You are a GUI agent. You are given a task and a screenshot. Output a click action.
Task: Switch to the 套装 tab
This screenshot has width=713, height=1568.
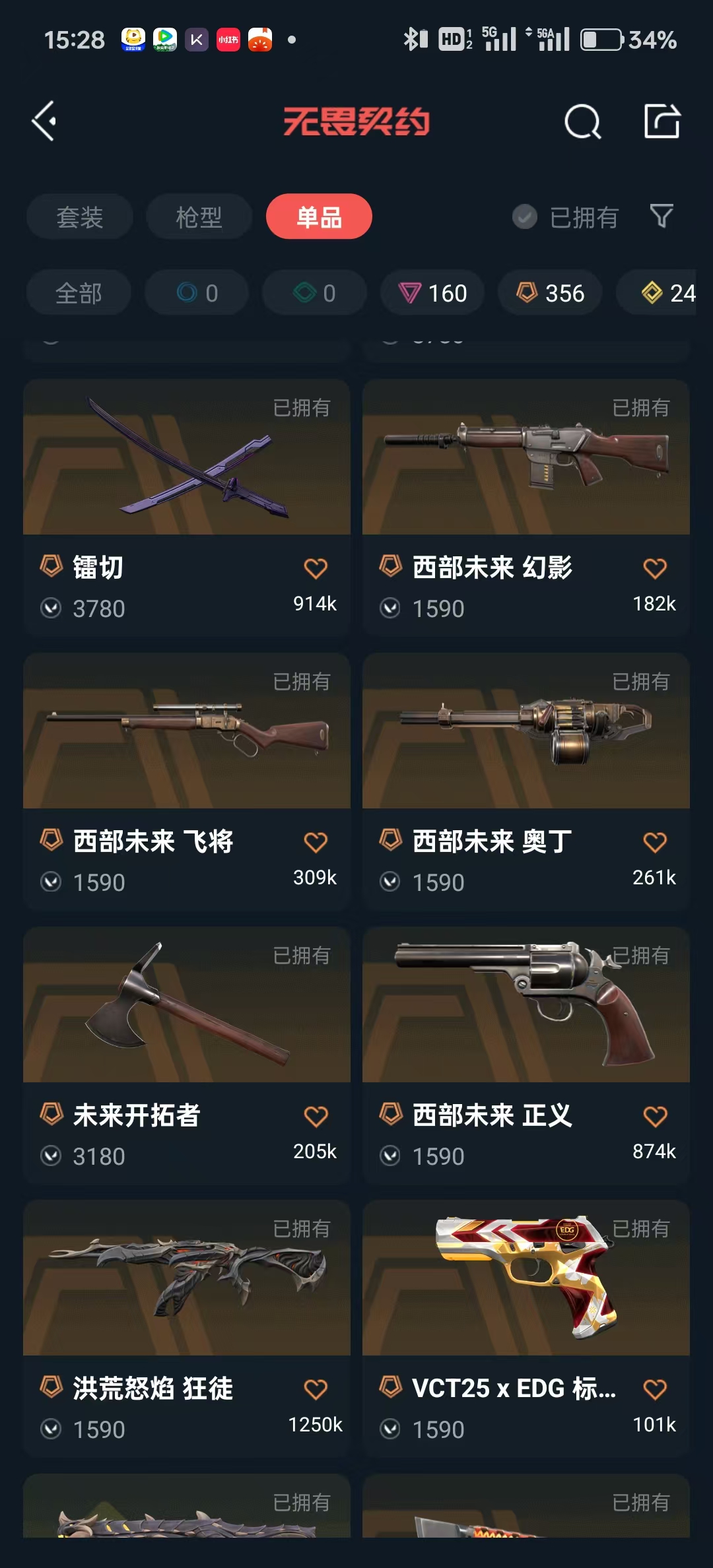80,216
